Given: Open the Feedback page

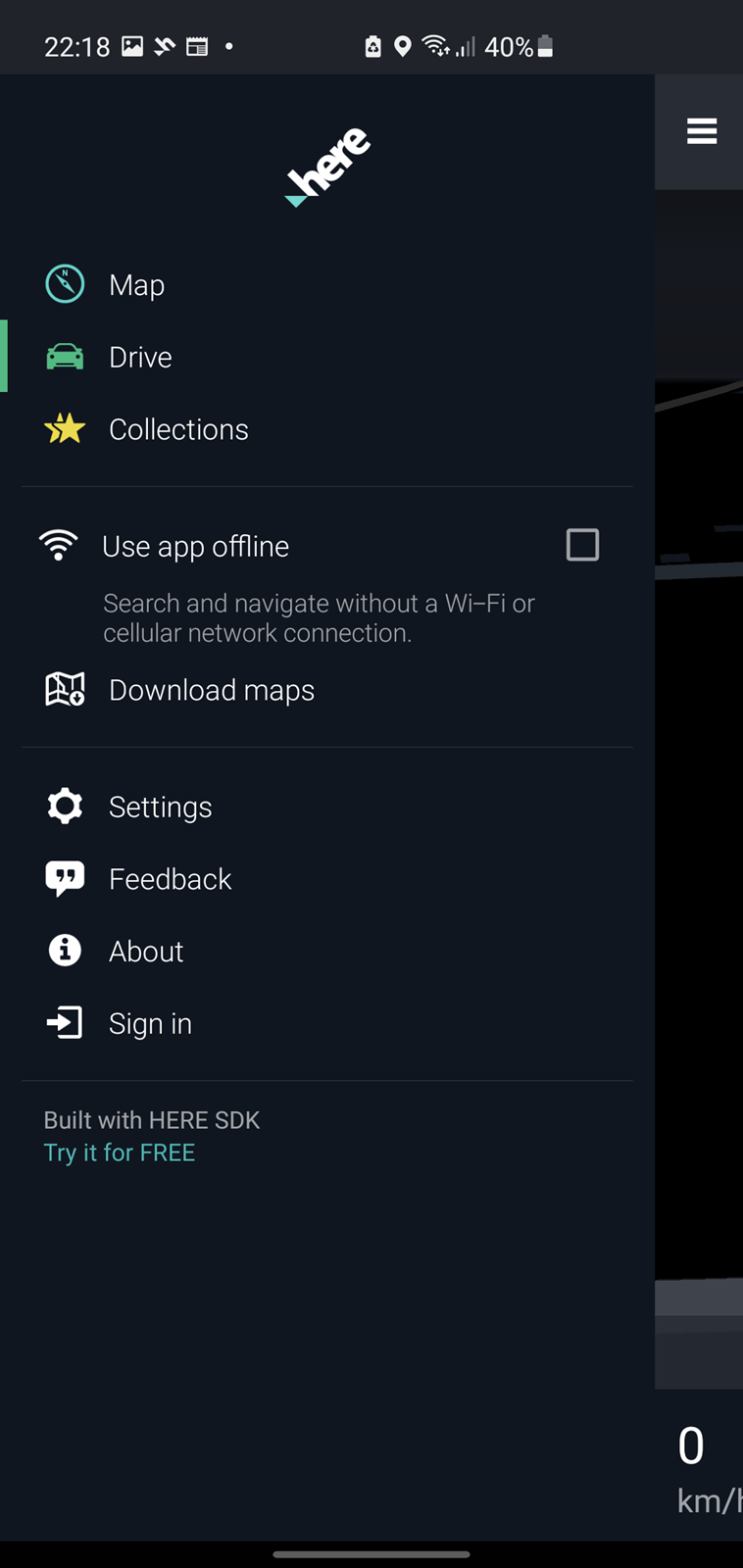Looking at the screenshot, I should [327, 879].
